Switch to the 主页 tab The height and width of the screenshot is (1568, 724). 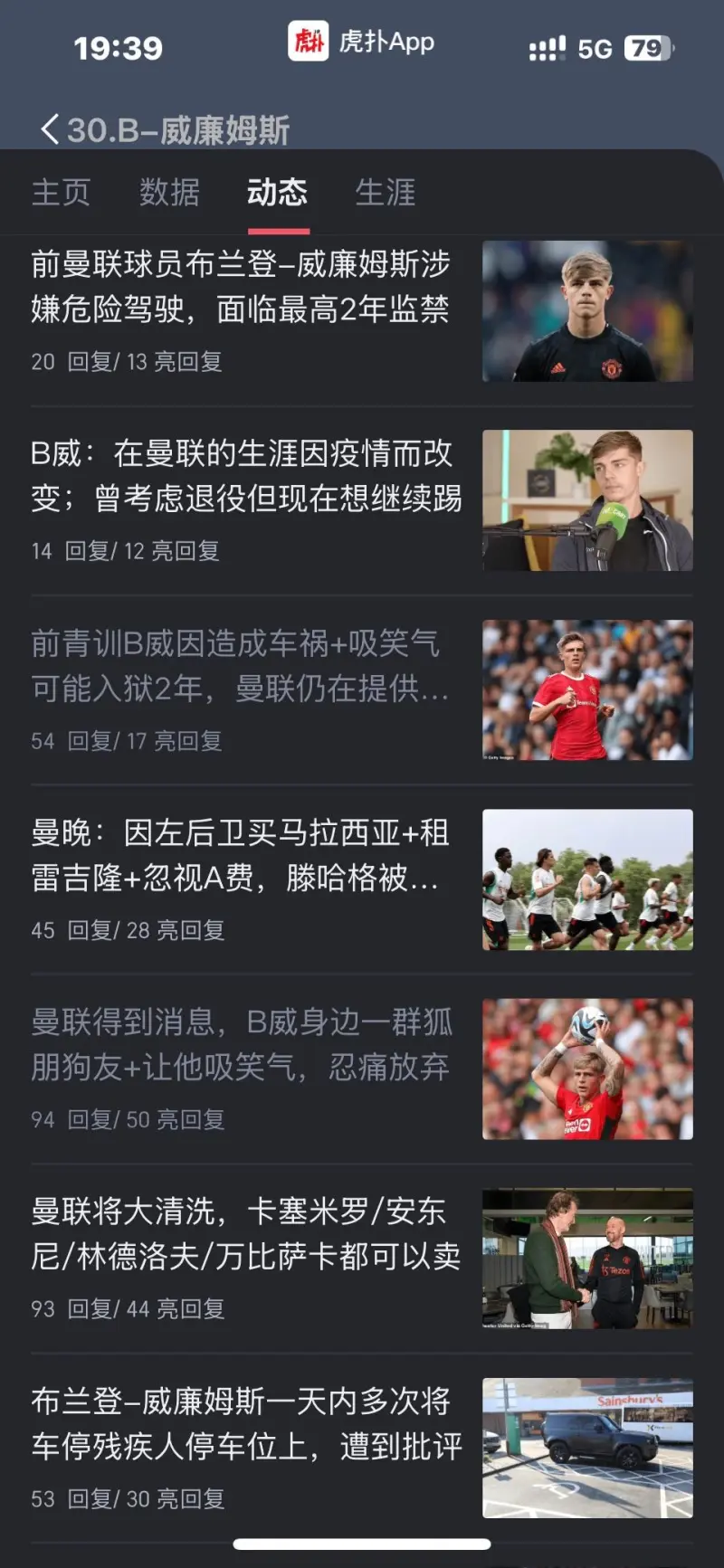pyautogui.click(x=61, y=192)
